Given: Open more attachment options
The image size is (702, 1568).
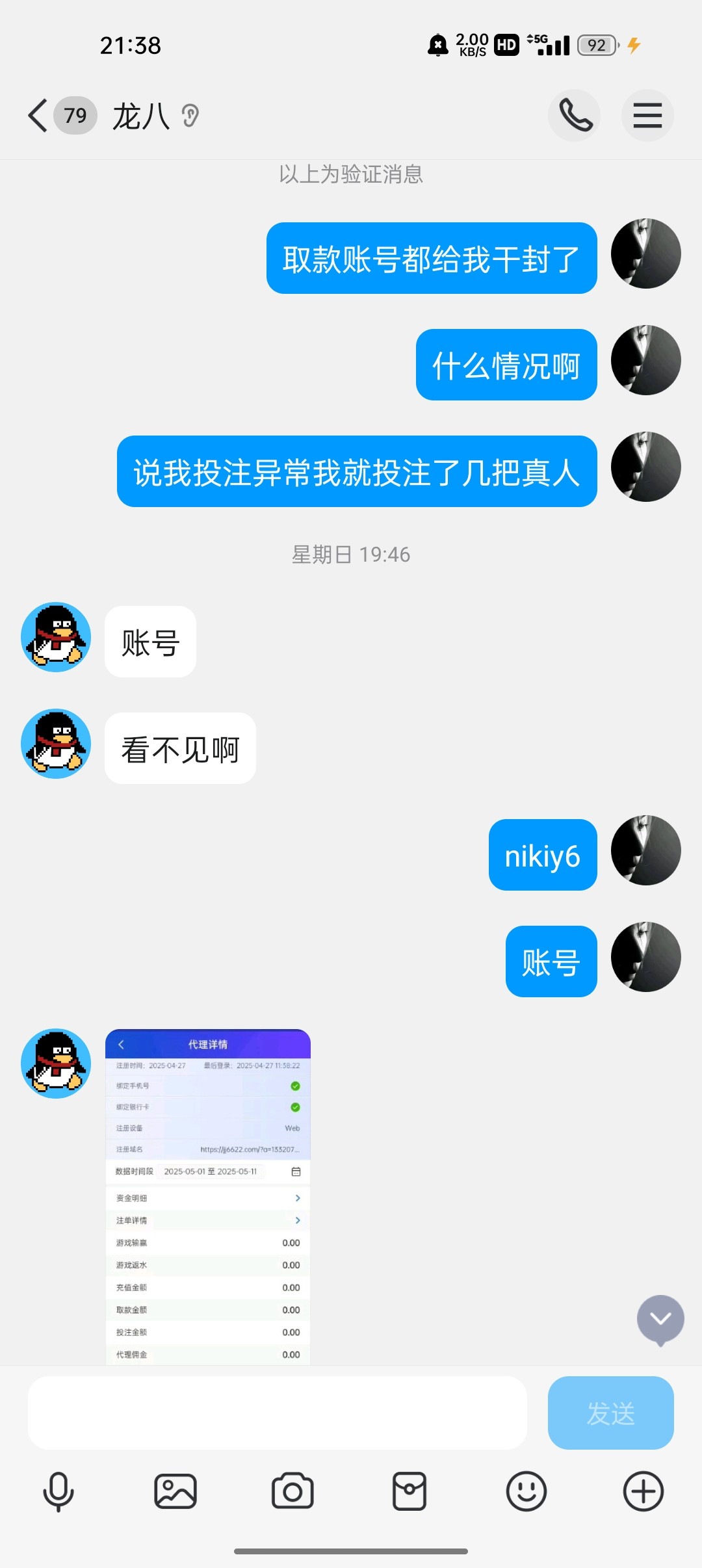Looking at the screenshot, I should [x=643, y=1491].
